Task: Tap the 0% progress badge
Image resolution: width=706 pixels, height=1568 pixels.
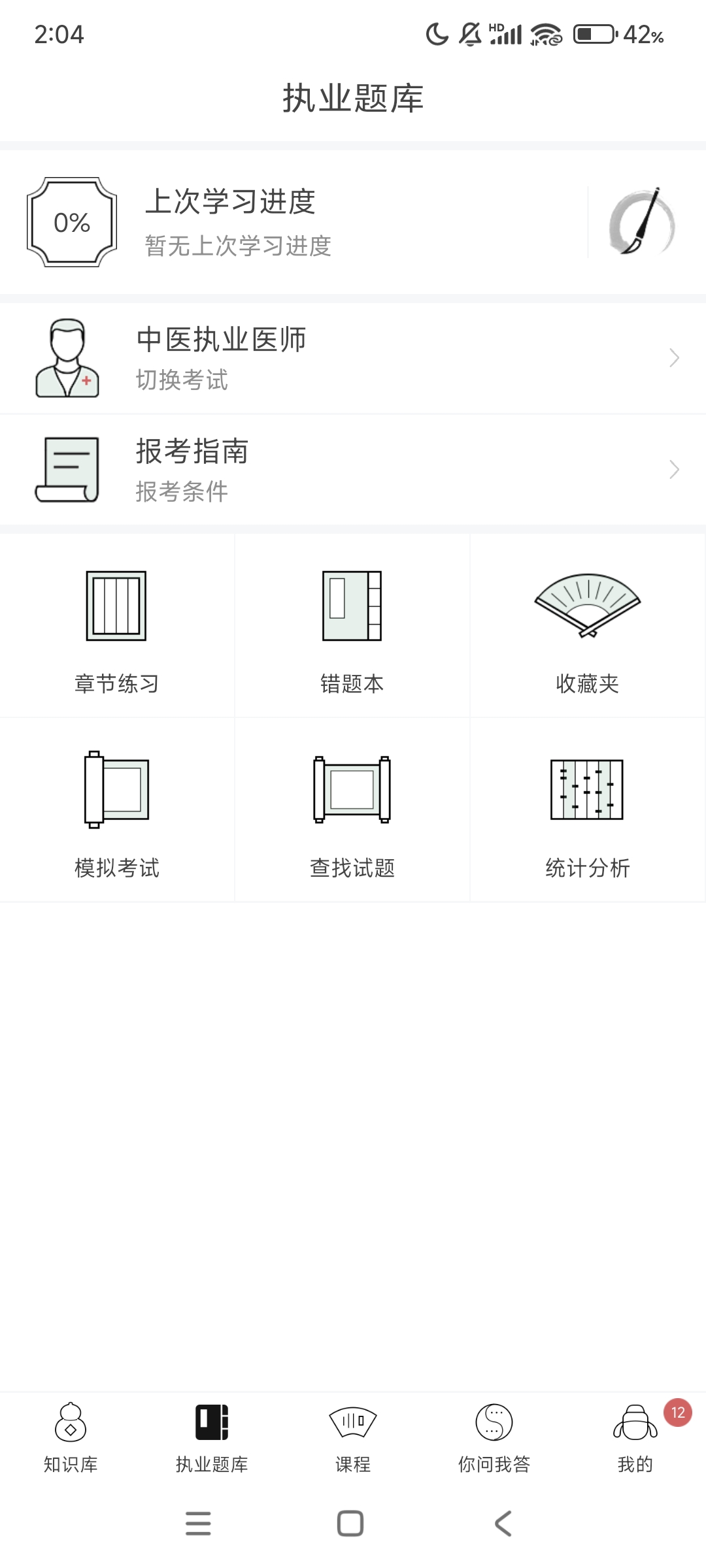Action: pos(71,222)
